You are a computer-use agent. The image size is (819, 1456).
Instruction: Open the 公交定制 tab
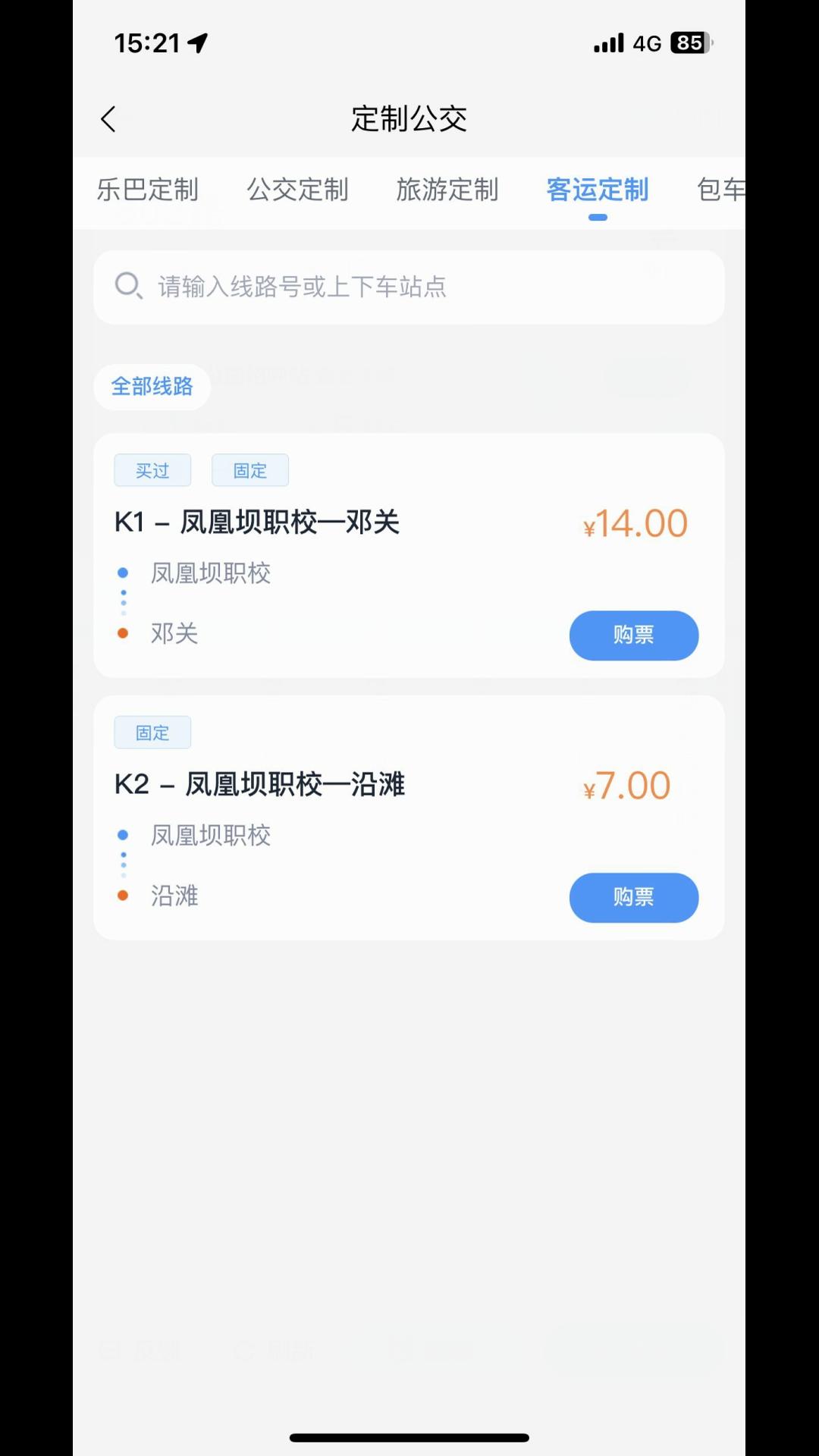point(297,190)
